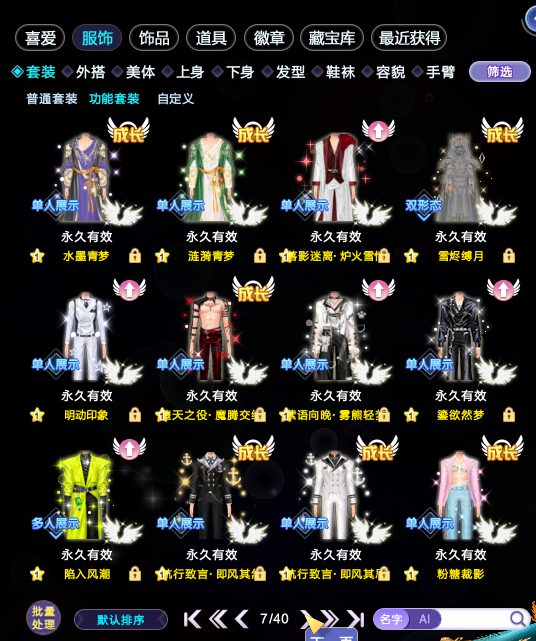The height and width of the screenshot is (641, 536).
Task: Open the 饰品 tab
Action: 154,38
